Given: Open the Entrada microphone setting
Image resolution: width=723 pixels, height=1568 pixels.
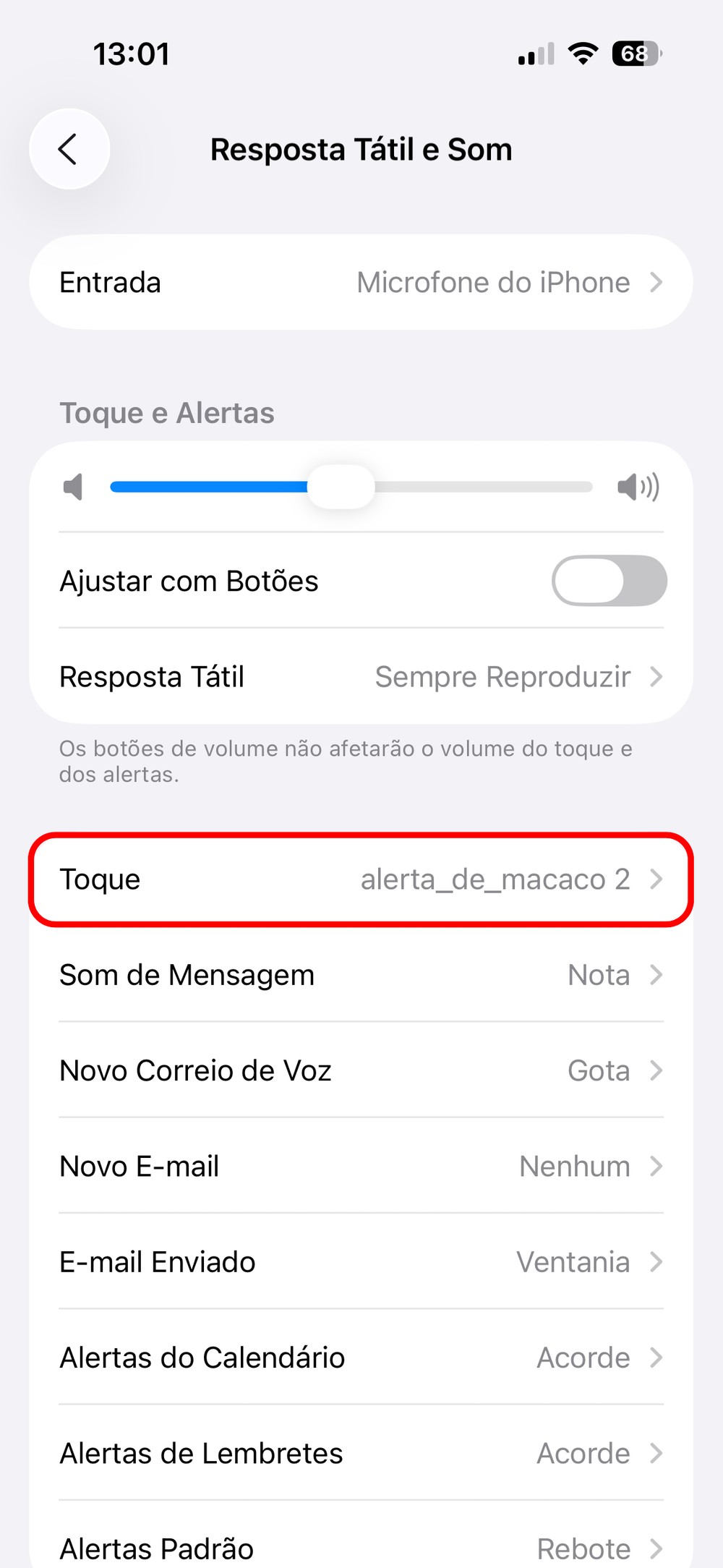Looking at the screenshot, I should tap(361, 282).
